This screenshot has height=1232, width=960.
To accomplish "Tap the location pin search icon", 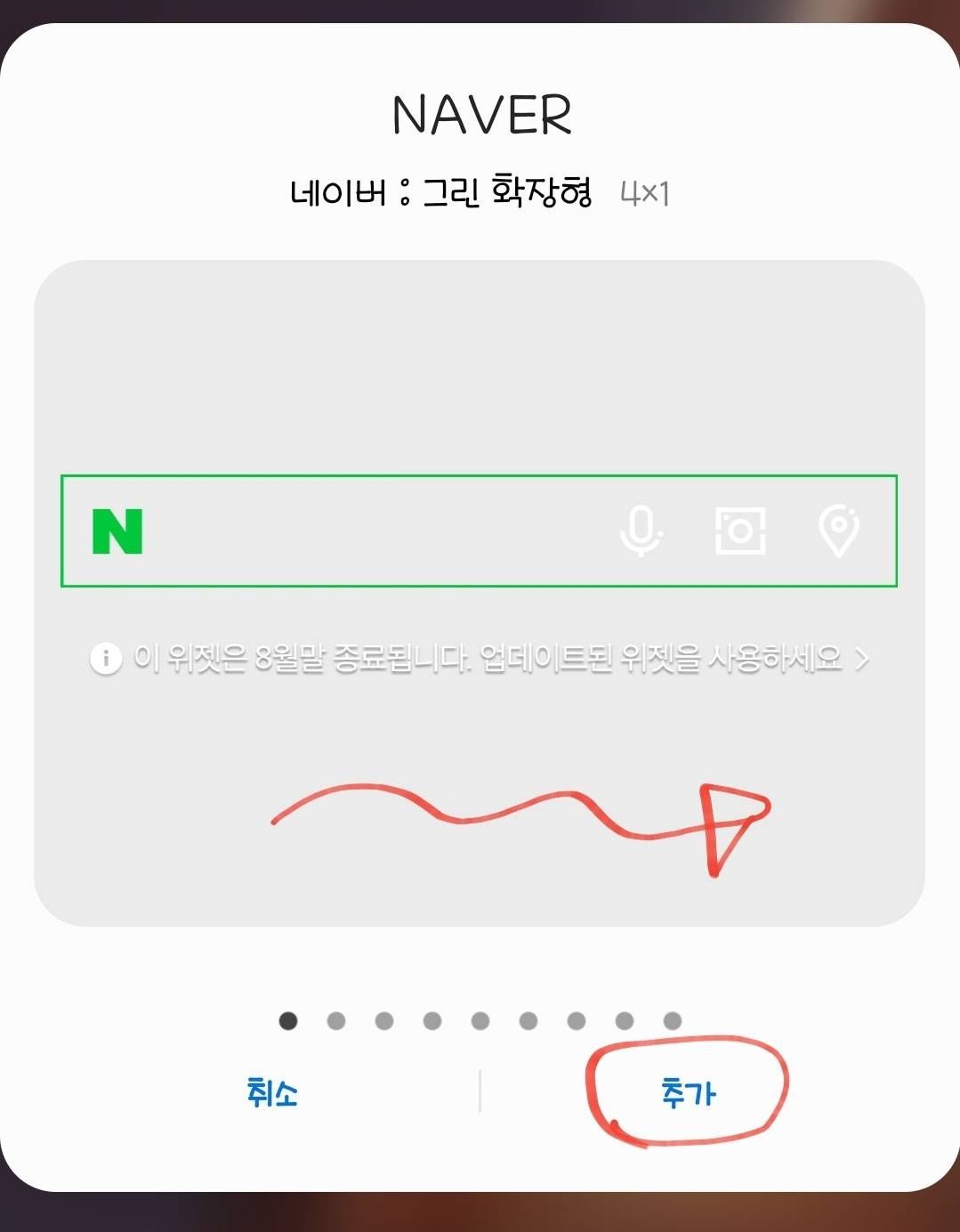I will pyautogui.click(x=837, y=531).
